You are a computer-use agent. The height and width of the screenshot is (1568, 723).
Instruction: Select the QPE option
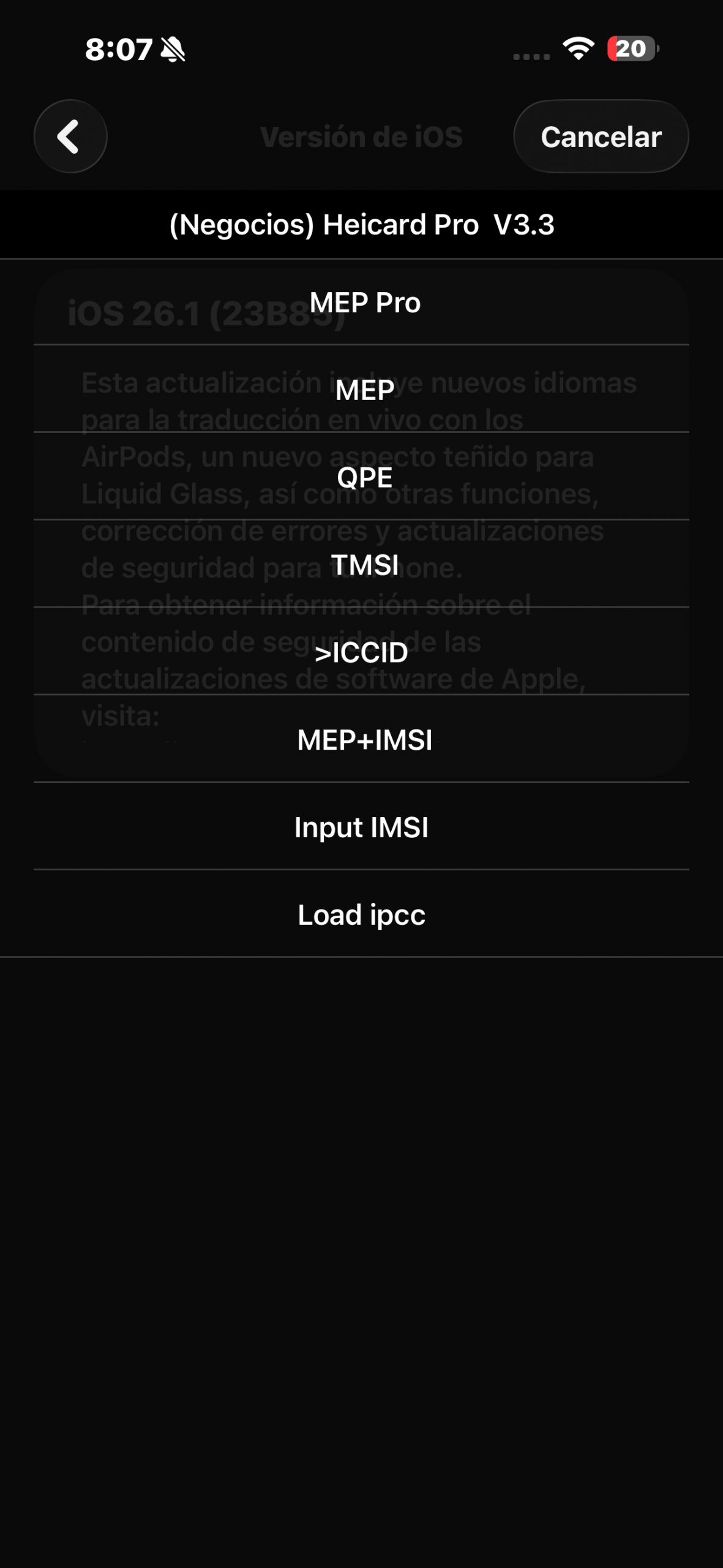coord(364,478)
